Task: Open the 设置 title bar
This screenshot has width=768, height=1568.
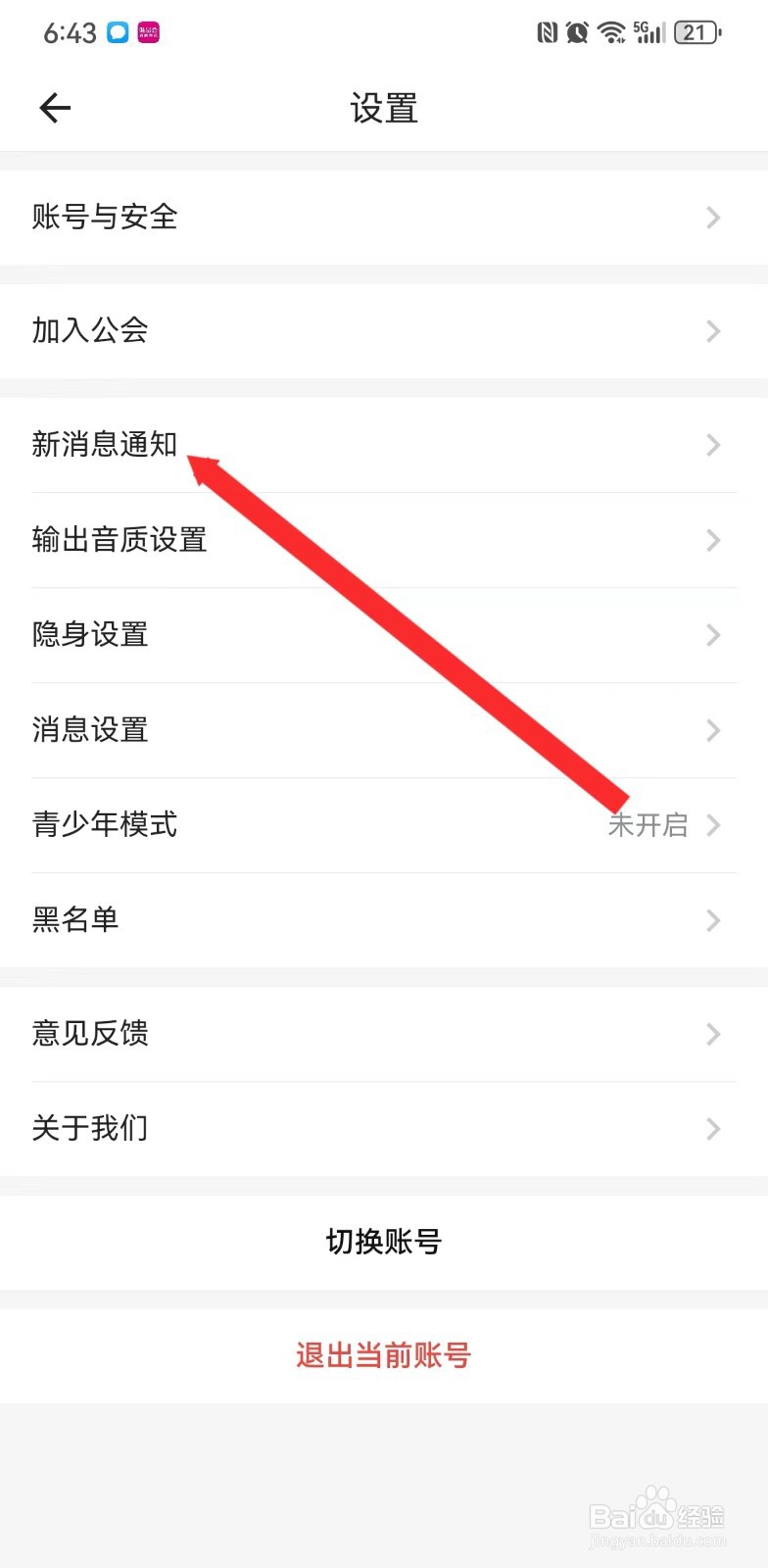Action: [x=384, y=108]
